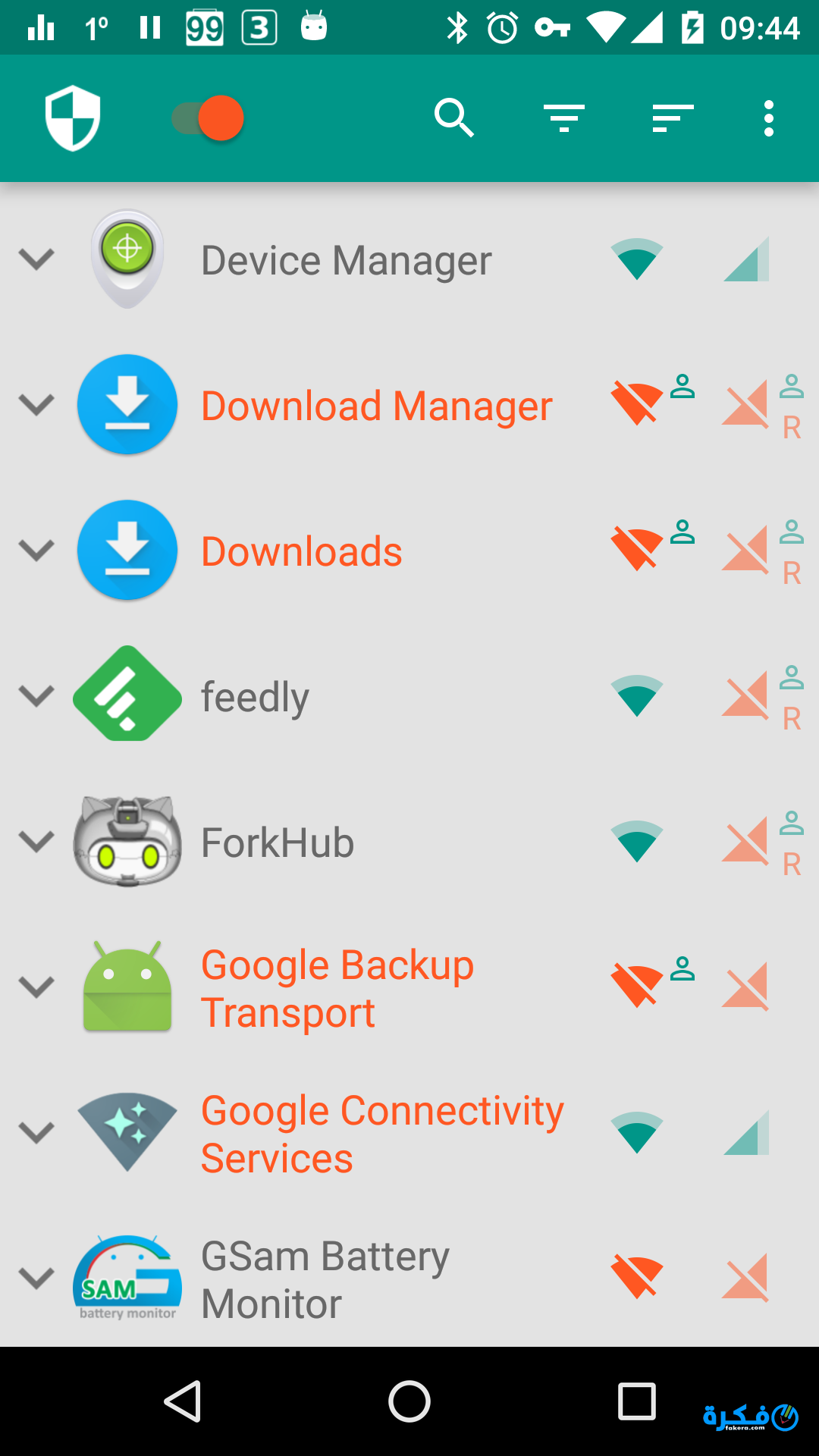819x1456 pixels.
Task: Go back with the navigation bar
Action: pos(182,1401)
